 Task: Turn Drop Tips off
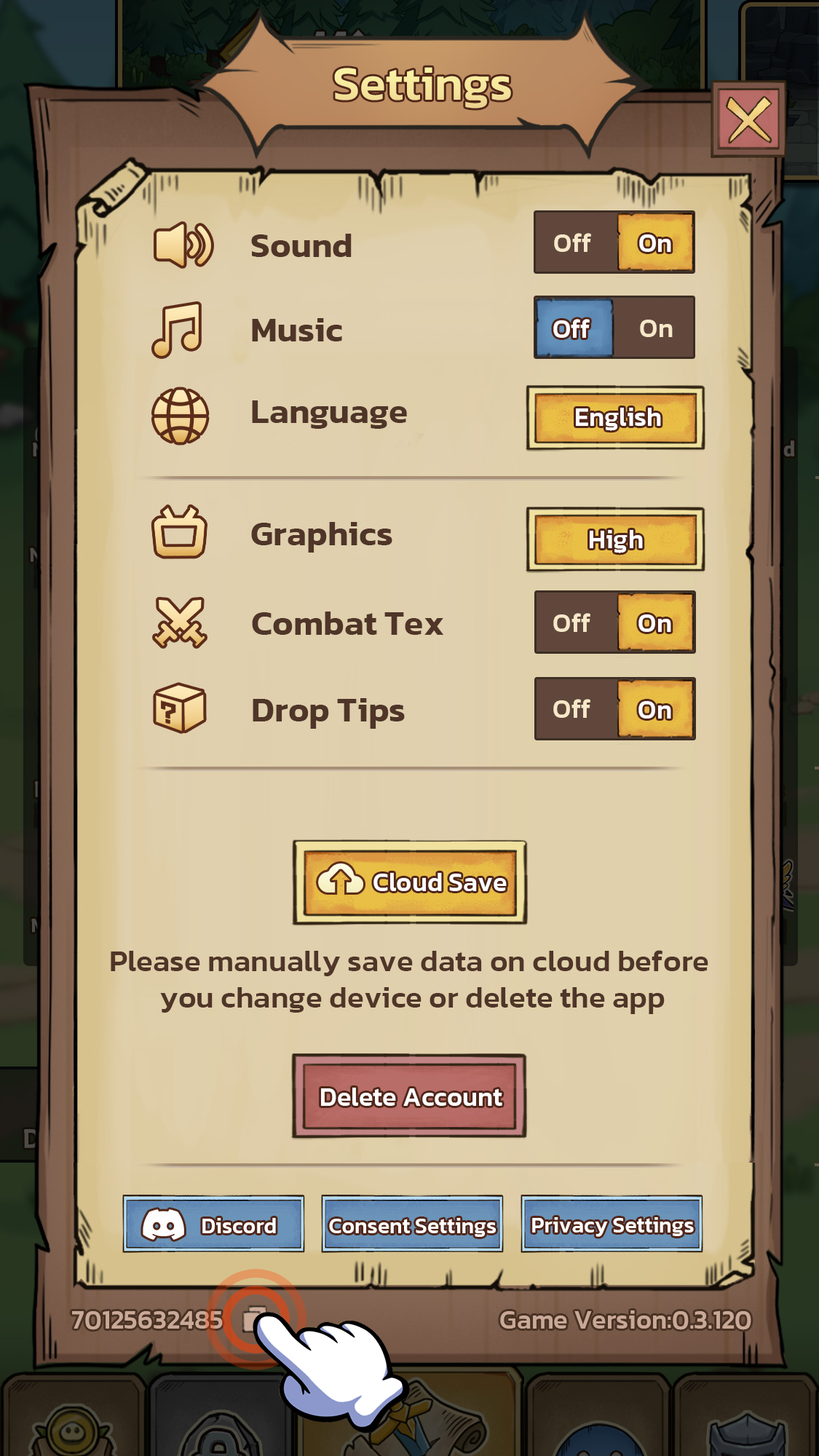tap(574, 710)
